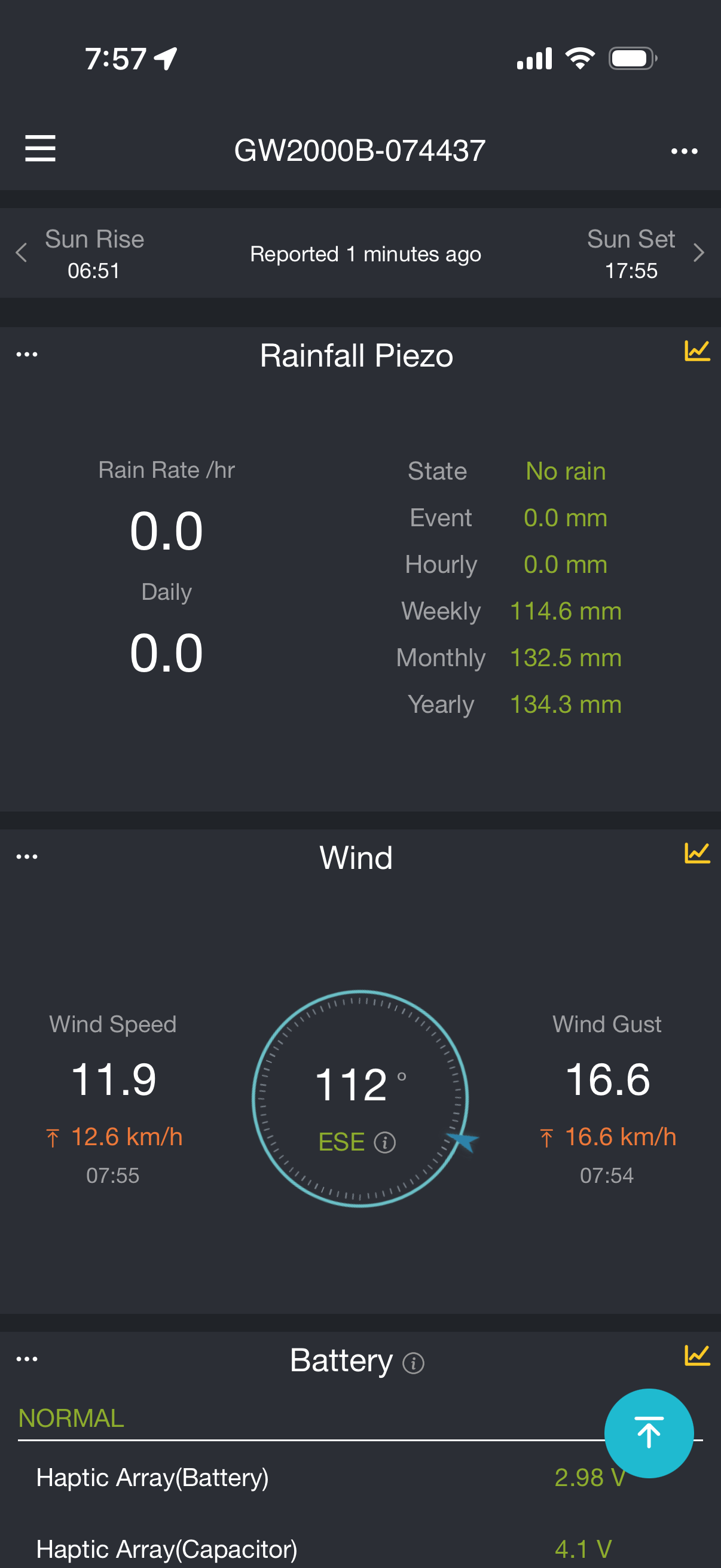
Task: Go to previous info with the left chevron
Action: click(x=22, y=252)
